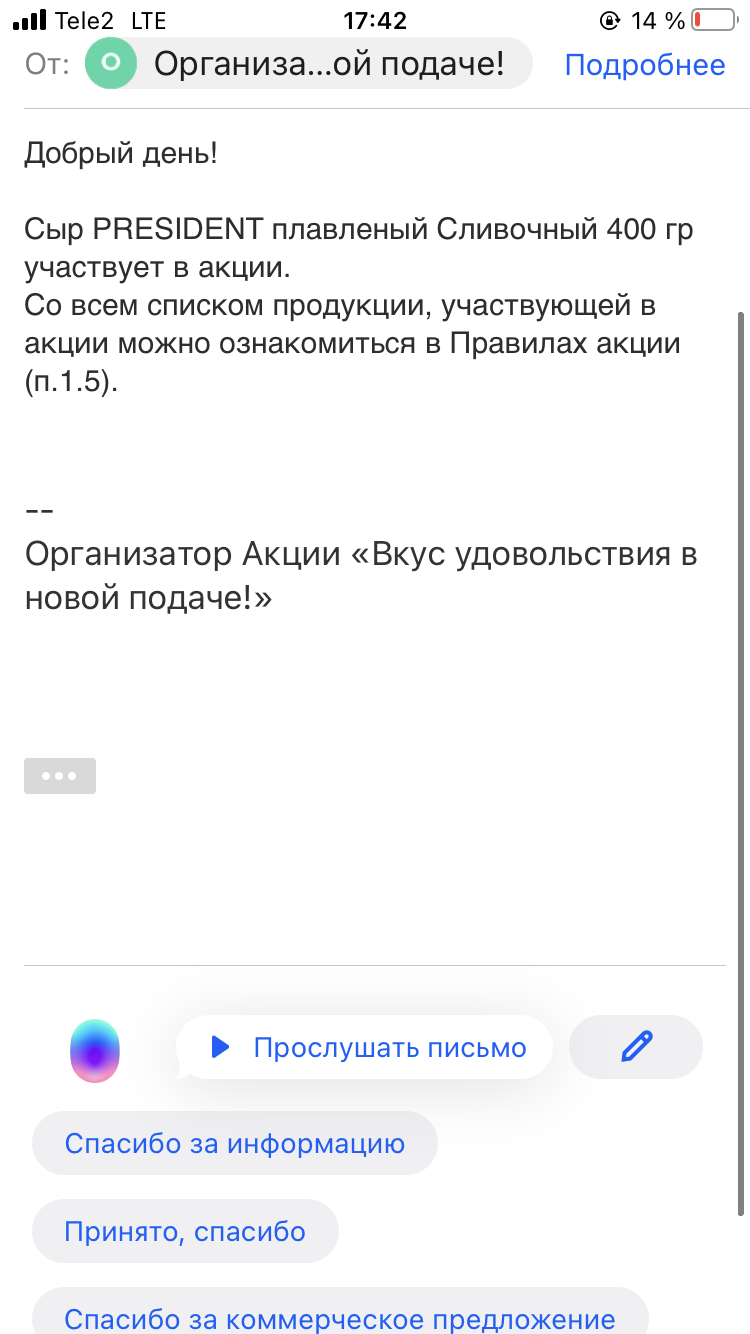
Task: Tap the sender chip Организа...ой подаче!
Action: (308, 65)
